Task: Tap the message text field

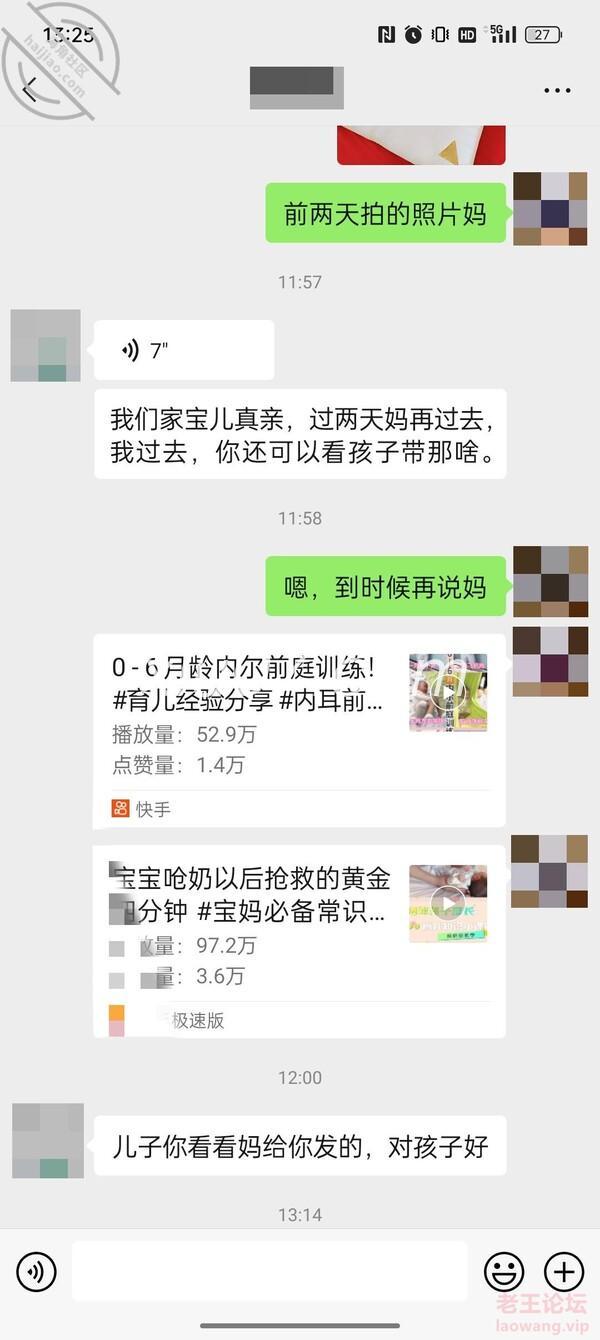Action: [268, 1272]
